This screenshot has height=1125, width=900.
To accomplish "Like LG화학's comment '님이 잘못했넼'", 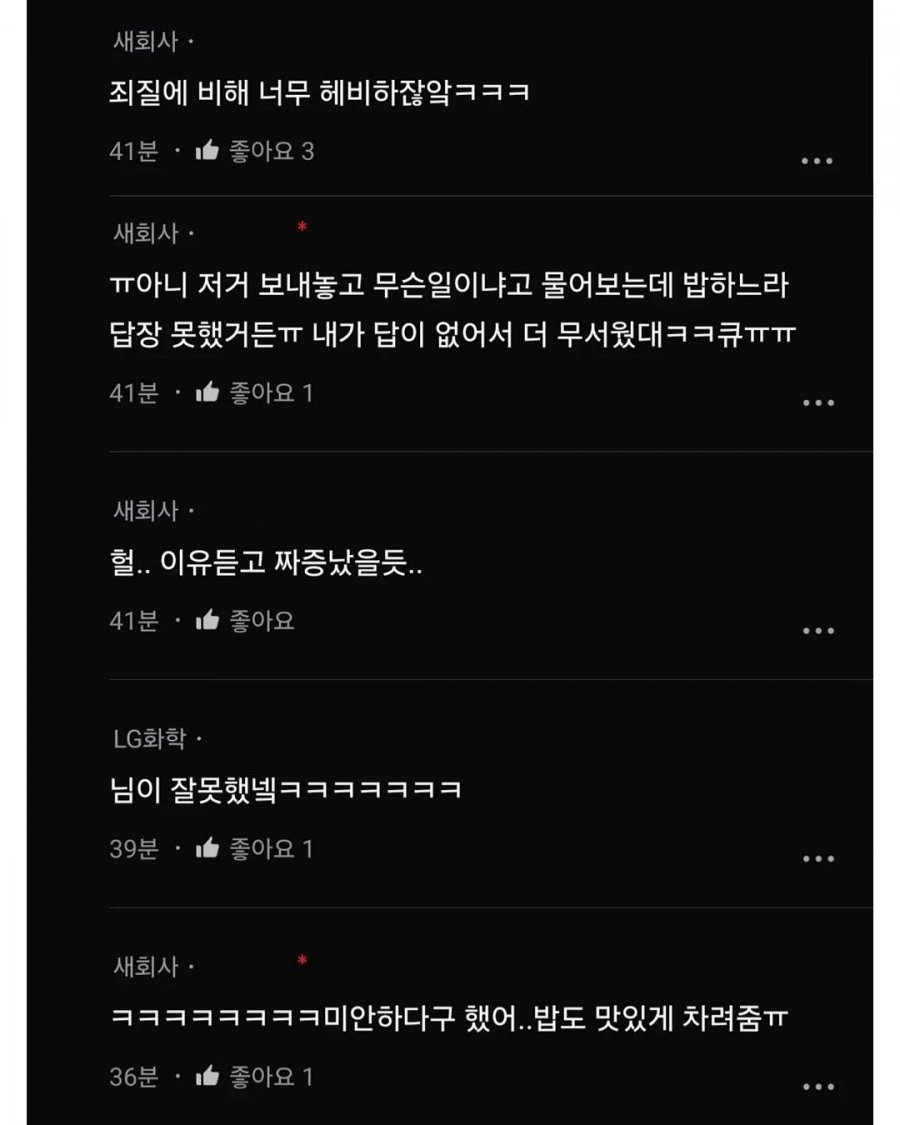I will click(208, 849).
